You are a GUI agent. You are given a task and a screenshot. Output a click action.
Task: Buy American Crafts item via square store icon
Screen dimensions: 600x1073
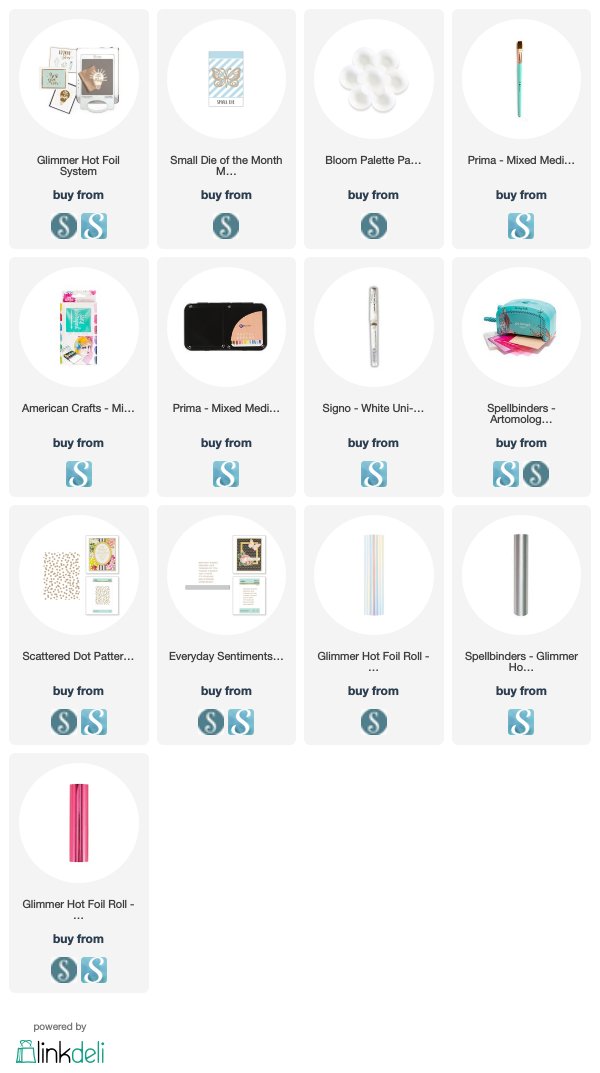79,474
